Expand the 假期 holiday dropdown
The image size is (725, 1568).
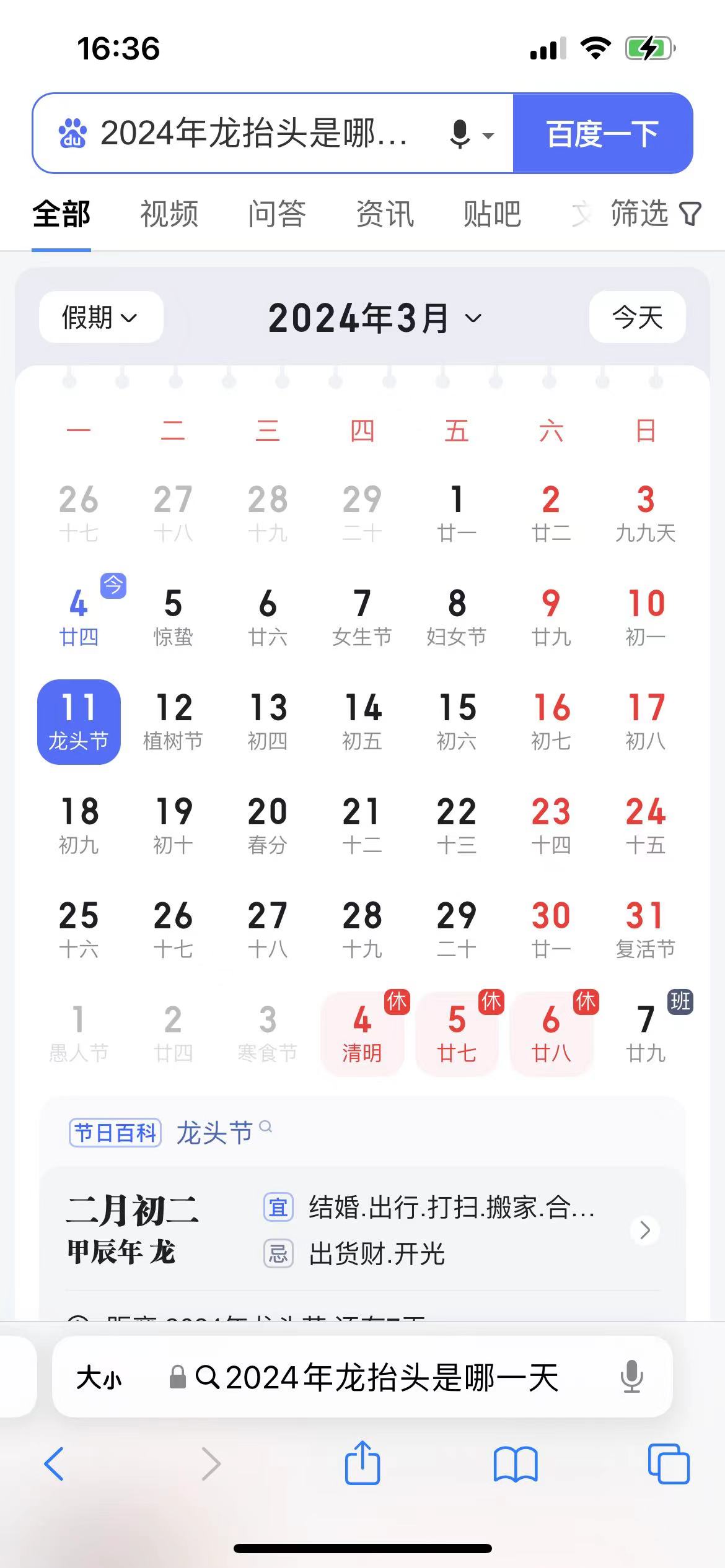pyautogui.click(x=100, y=318)
